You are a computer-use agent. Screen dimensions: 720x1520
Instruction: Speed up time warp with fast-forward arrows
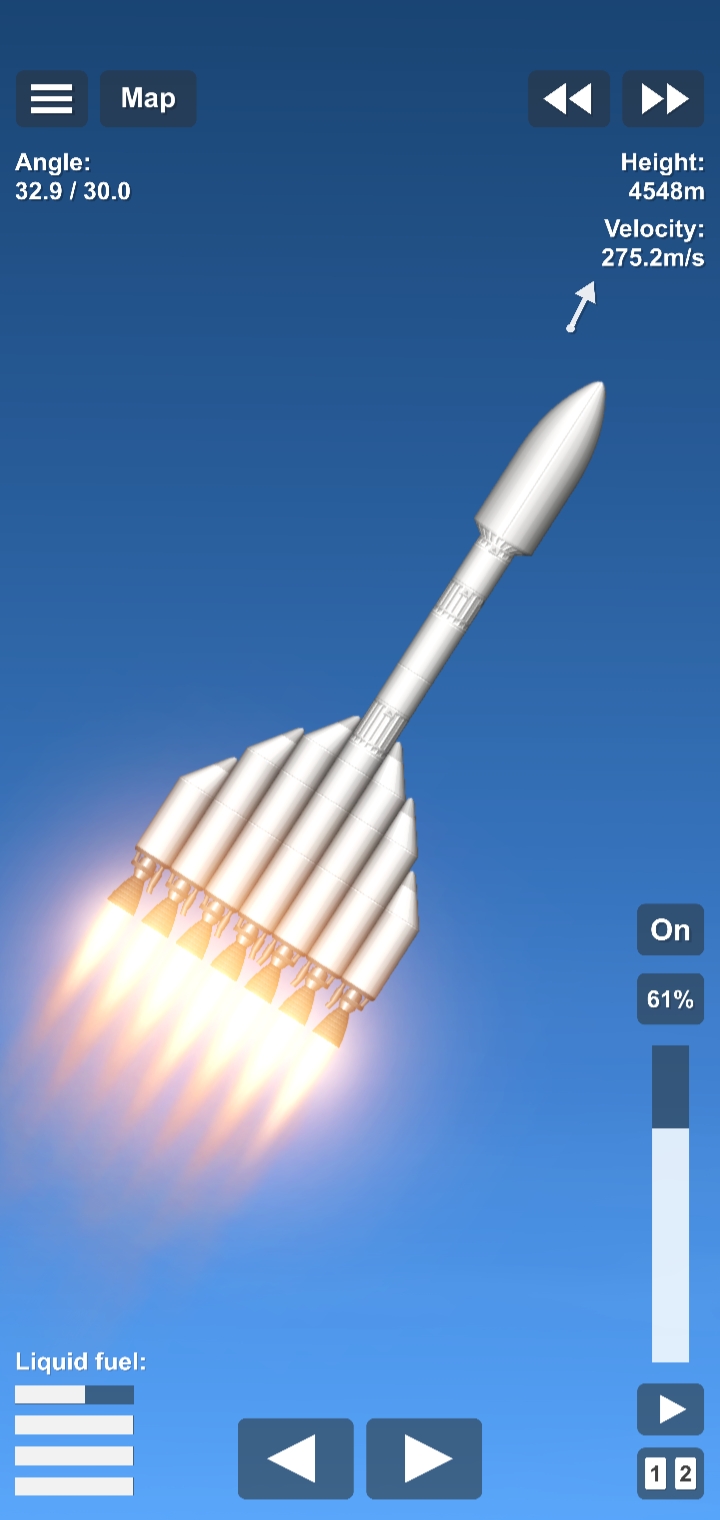[663, 99]
